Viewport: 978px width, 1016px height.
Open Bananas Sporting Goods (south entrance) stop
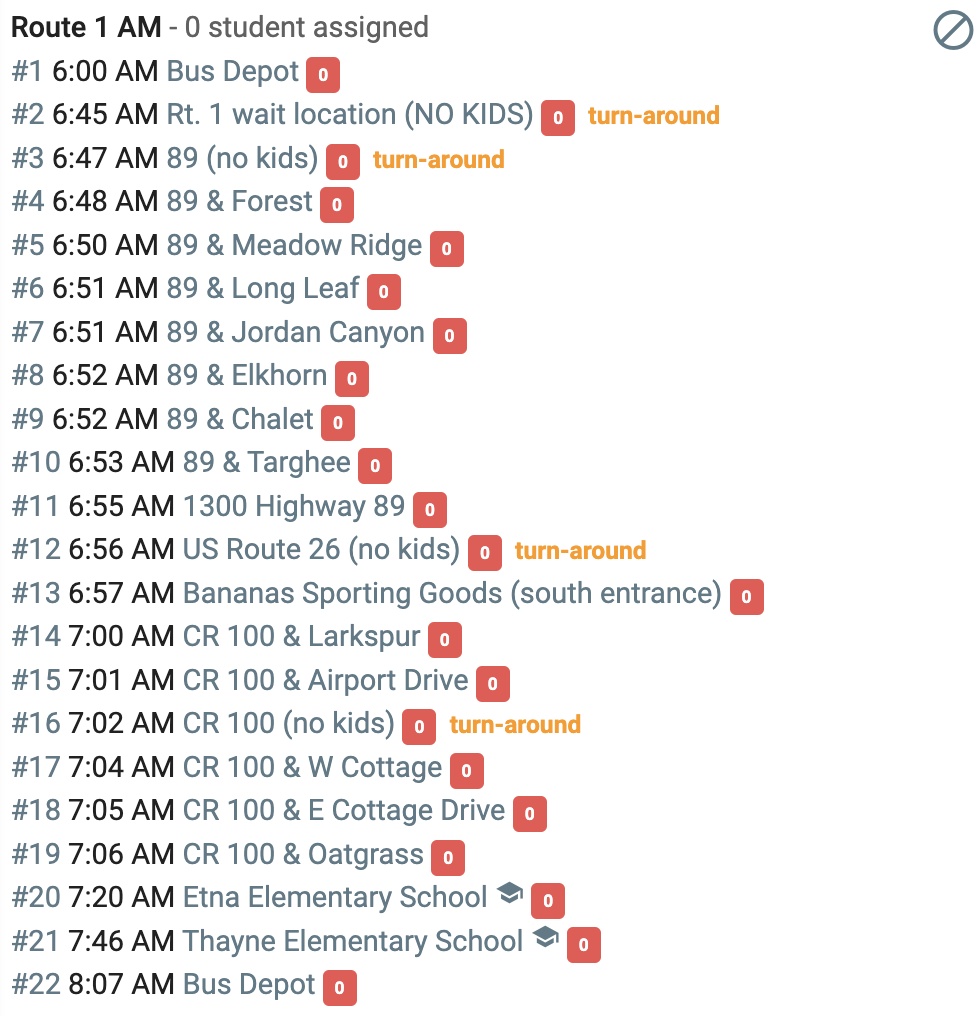[452, 594]
